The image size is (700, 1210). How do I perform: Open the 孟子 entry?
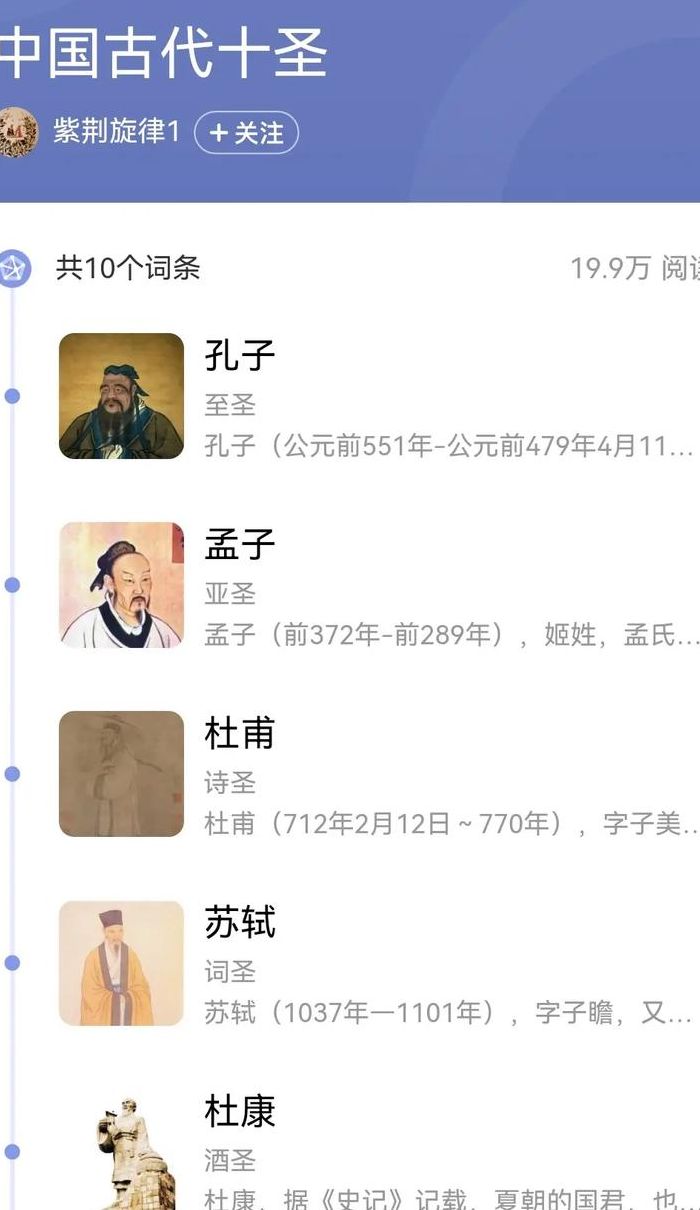tap(379, 586)
